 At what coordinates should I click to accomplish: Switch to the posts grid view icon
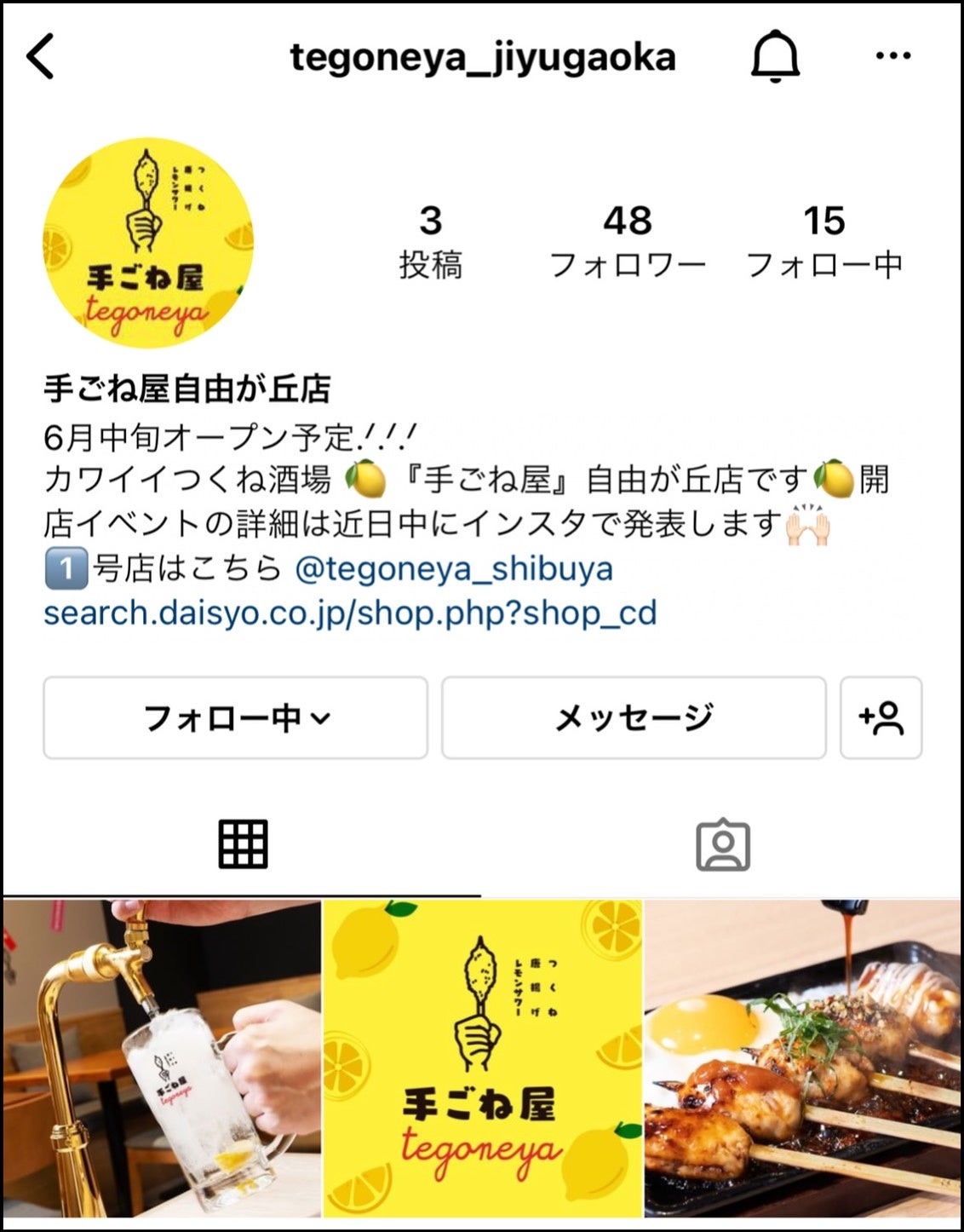[244, 845]
